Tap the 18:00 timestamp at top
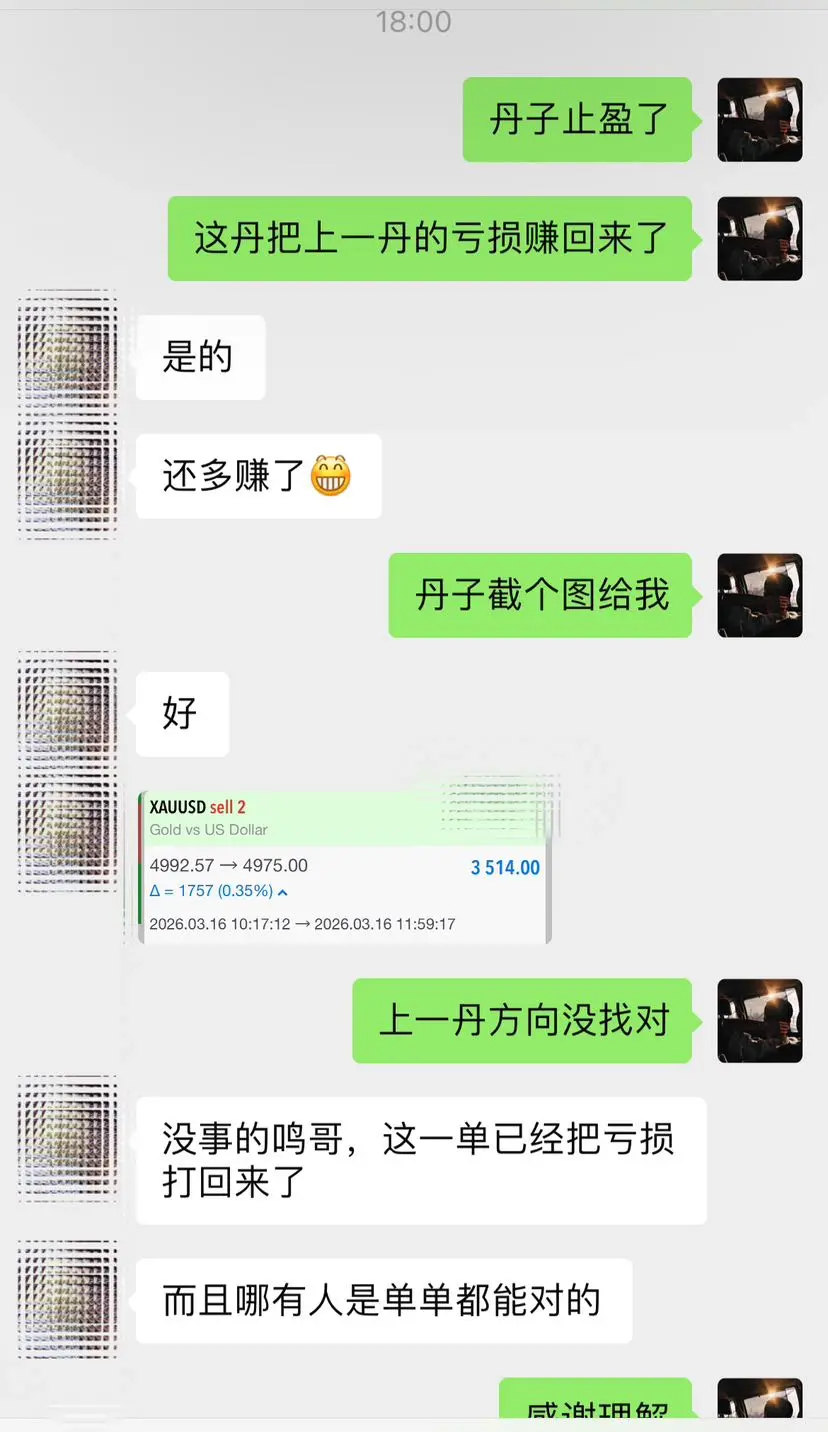The width and height of the screenshot is (828, 1432). point(414,21)
